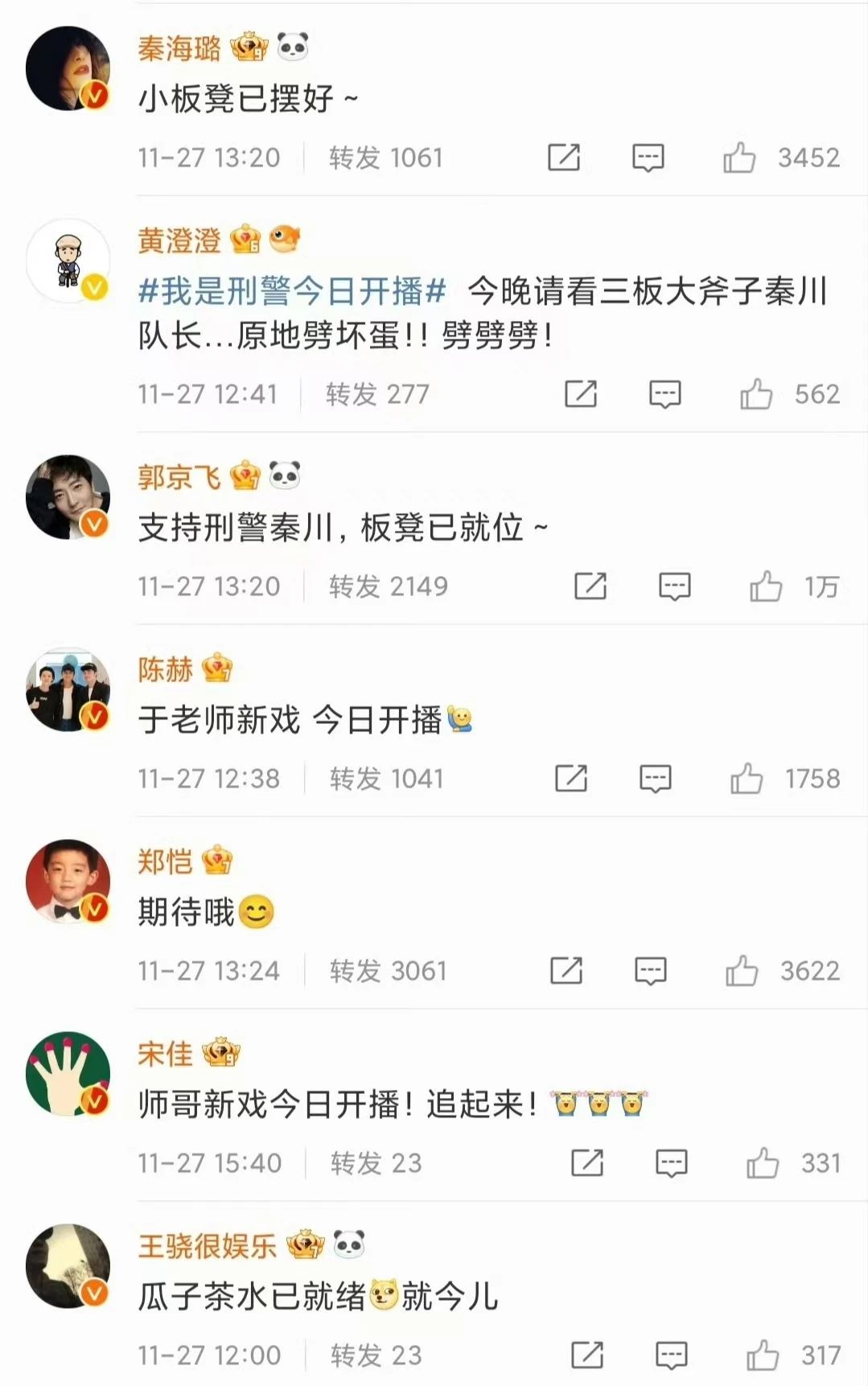
Task: Like 黄澄澄's comment
Action: [x=756, y=394]
